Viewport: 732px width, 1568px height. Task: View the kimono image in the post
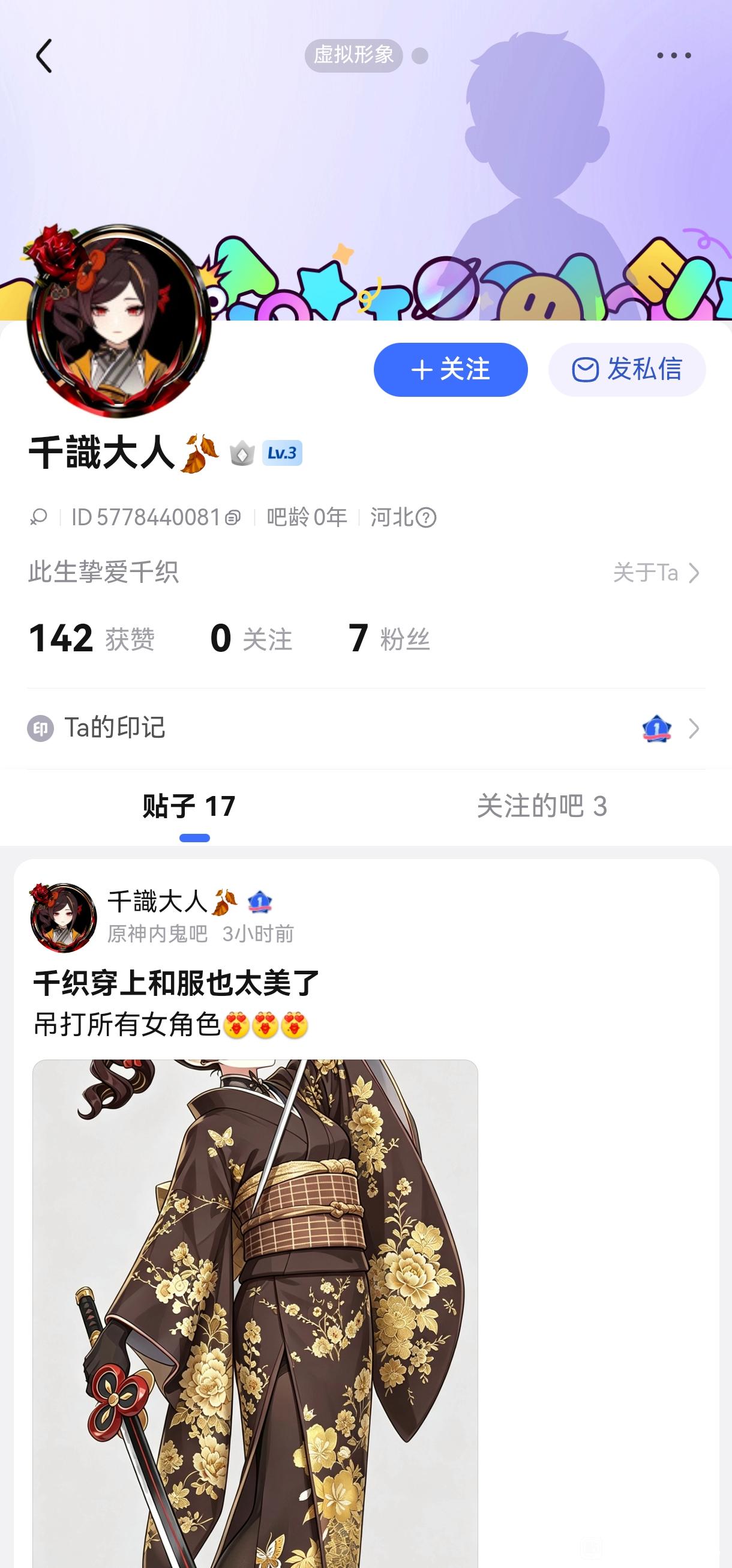255,1313
